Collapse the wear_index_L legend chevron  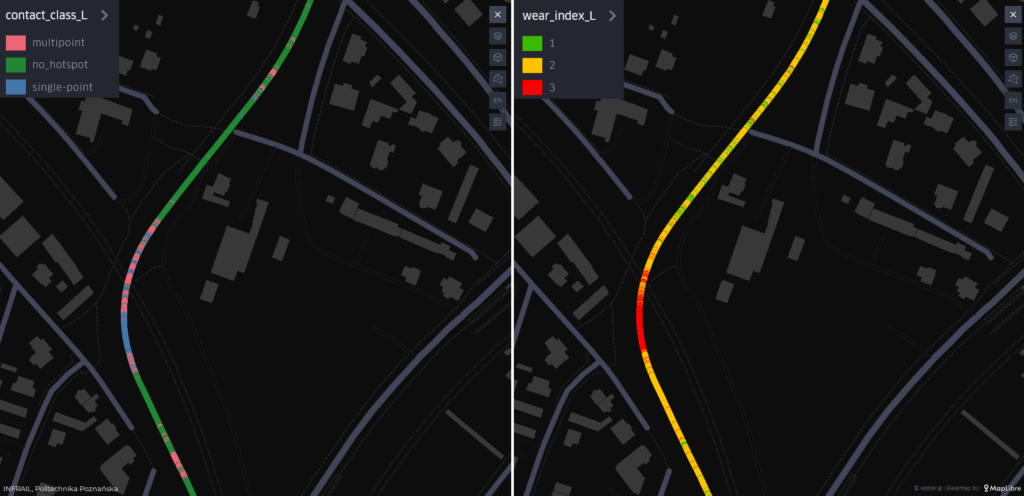pos(611,15)
